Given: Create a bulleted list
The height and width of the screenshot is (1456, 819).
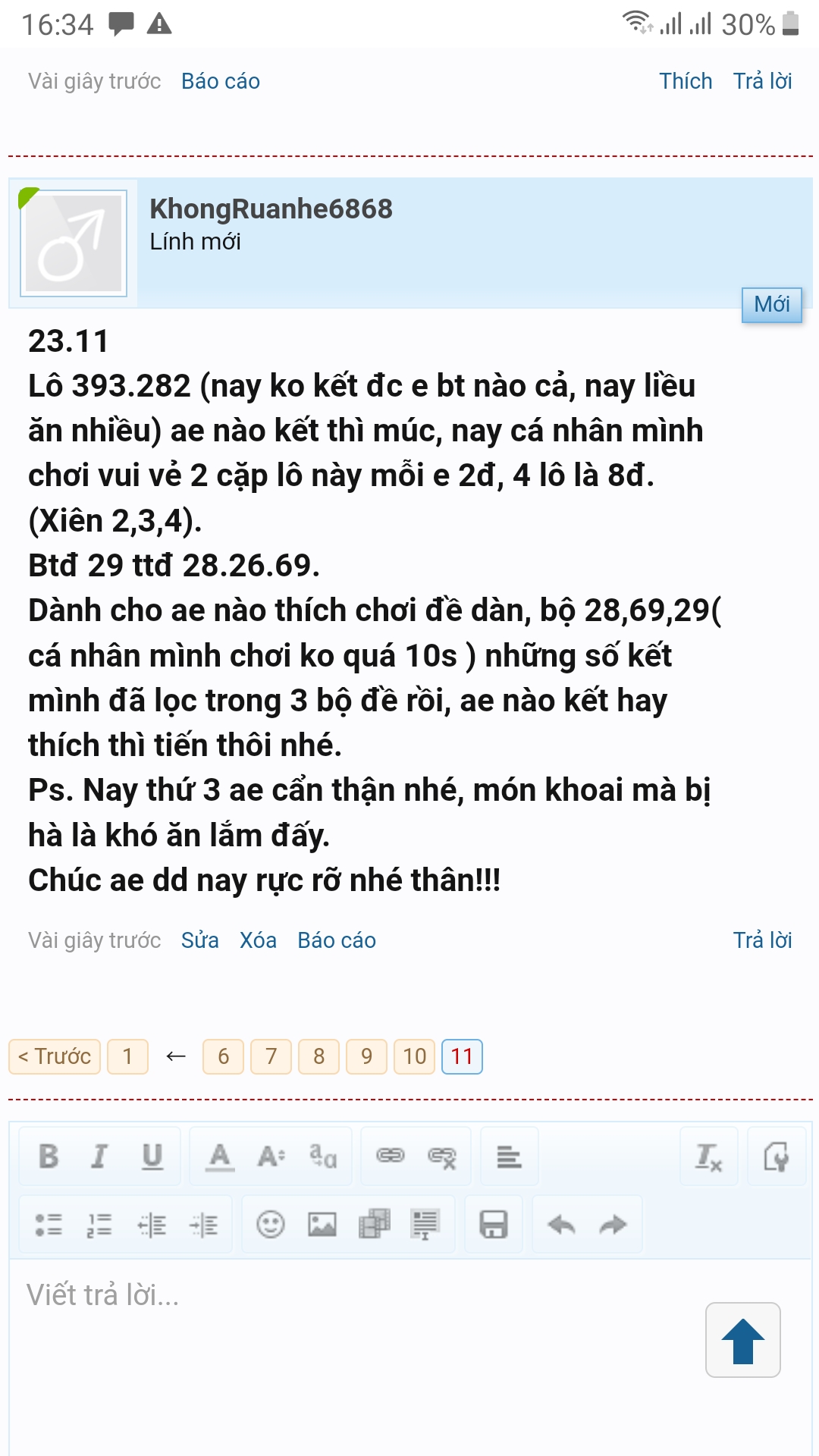Looking at the screenshot, I should point(49,1224).
